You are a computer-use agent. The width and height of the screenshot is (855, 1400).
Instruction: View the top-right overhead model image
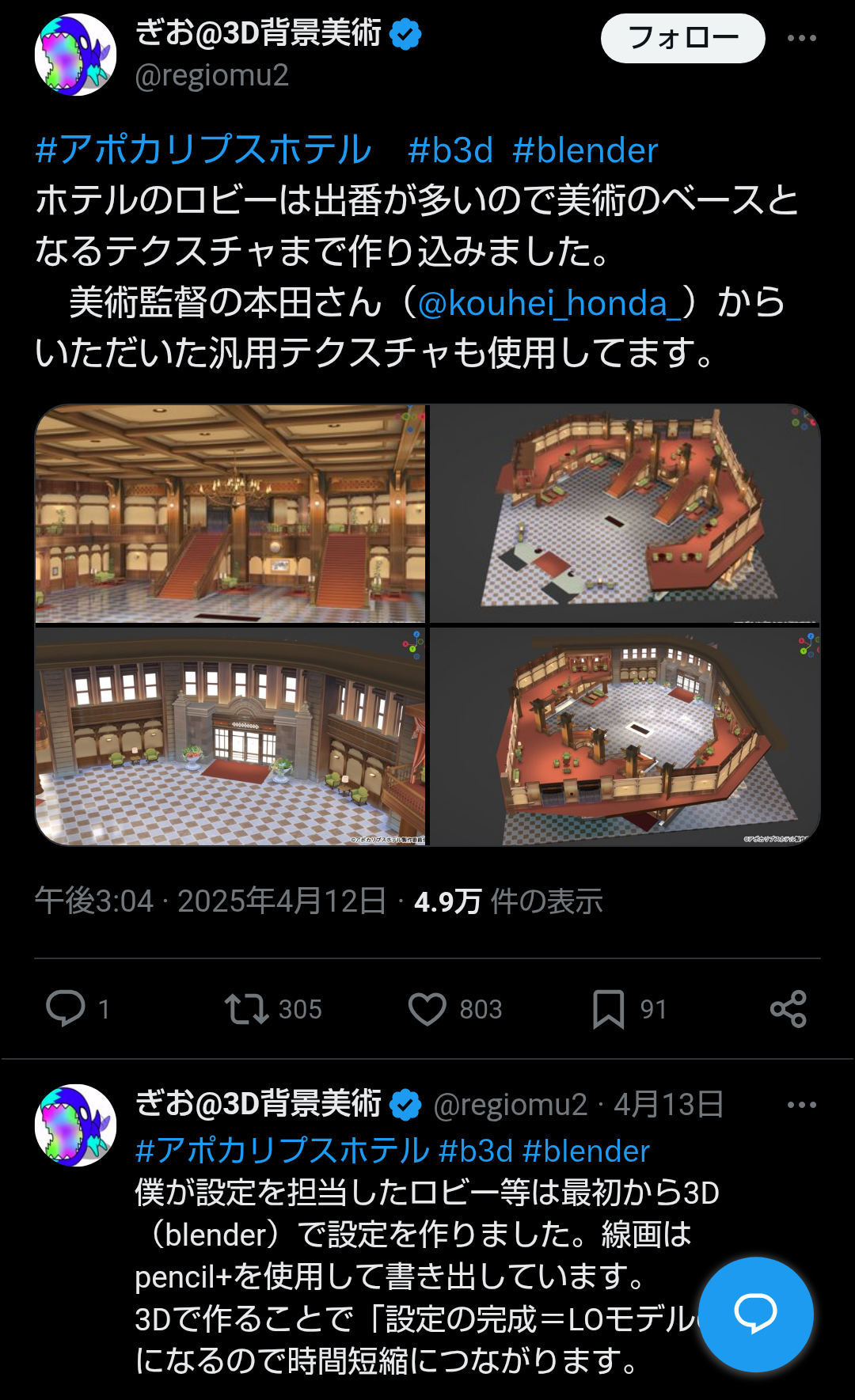click(x=625, y=514)
